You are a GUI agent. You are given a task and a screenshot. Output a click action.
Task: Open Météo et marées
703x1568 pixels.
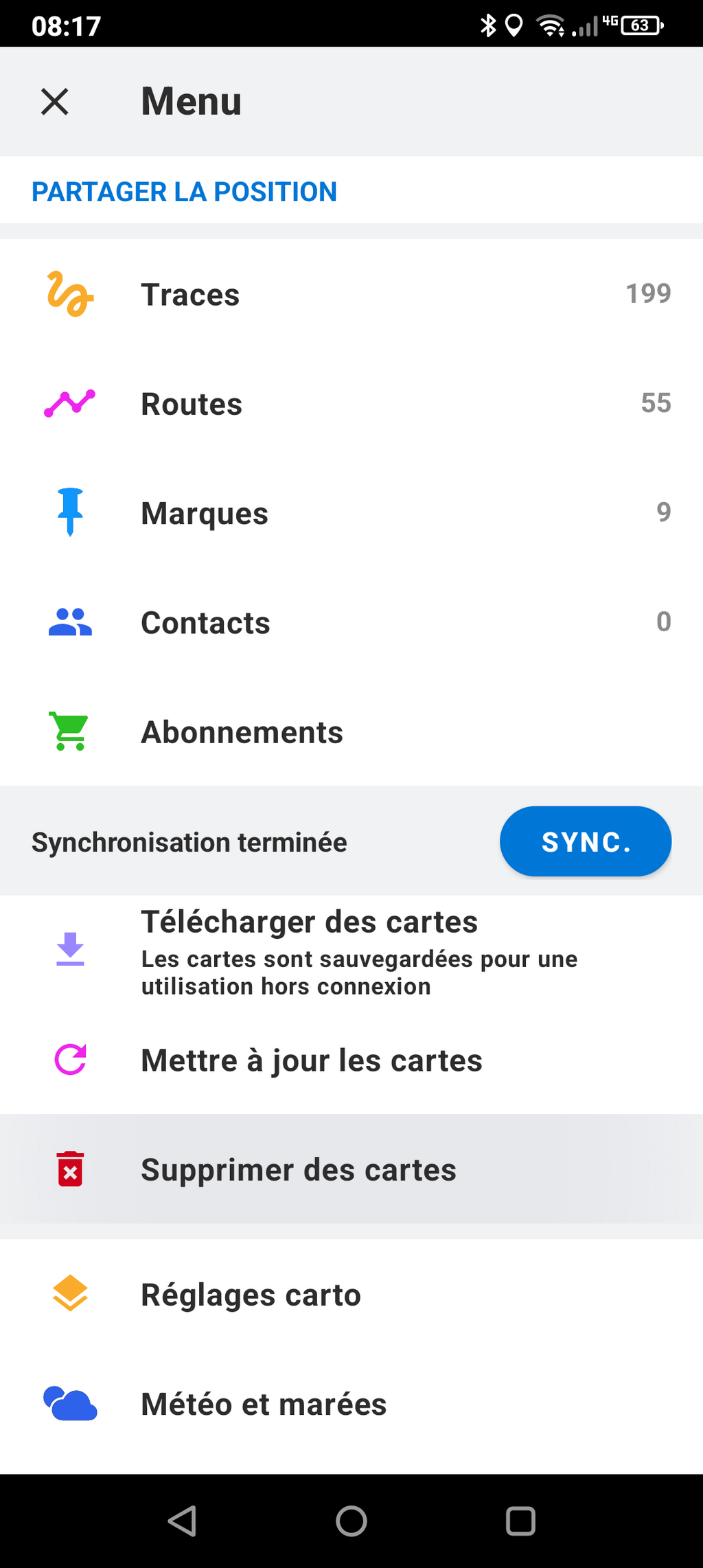pos(351,1404)
